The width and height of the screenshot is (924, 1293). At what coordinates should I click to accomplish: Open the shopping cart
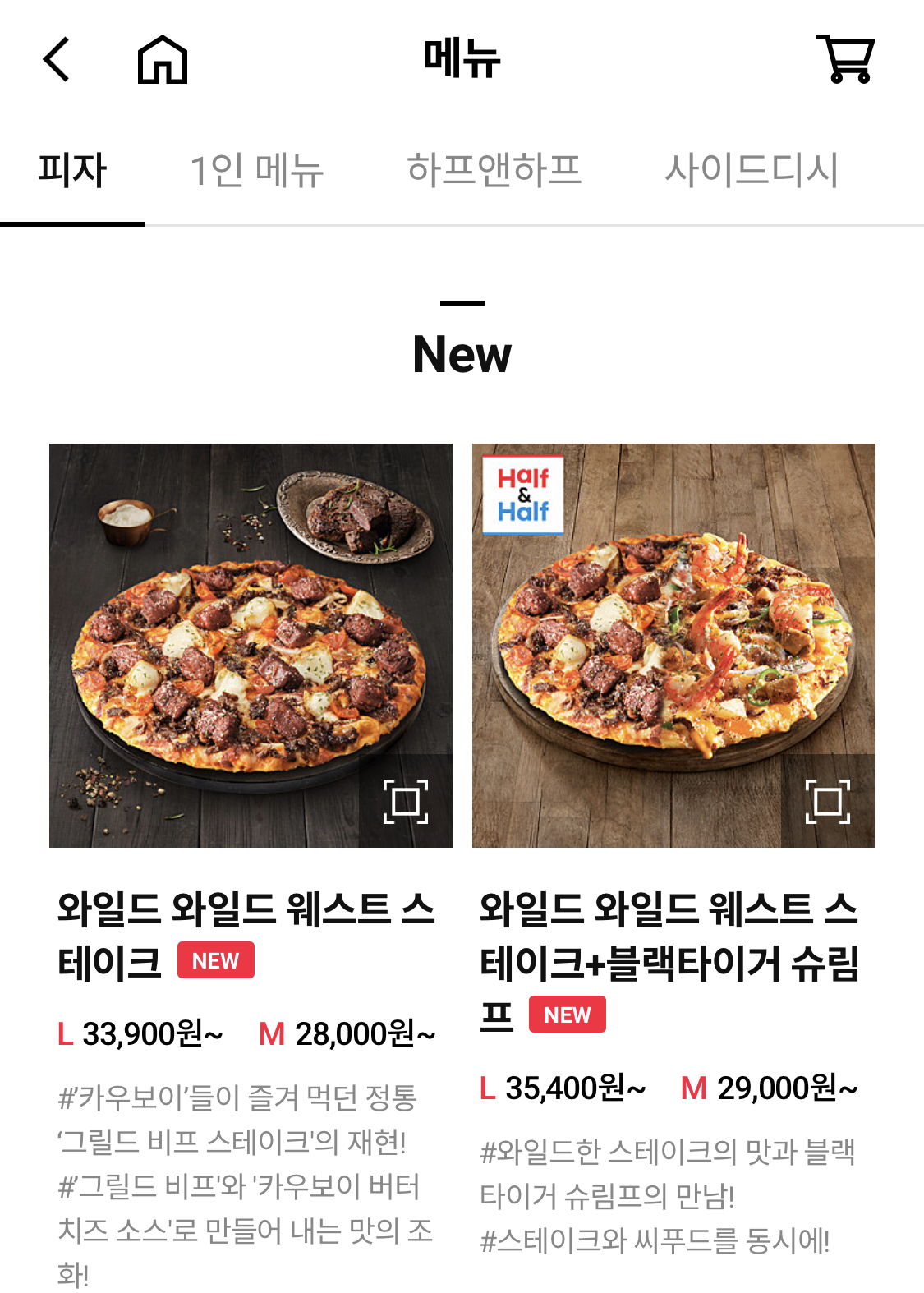(x=845, y=59)
